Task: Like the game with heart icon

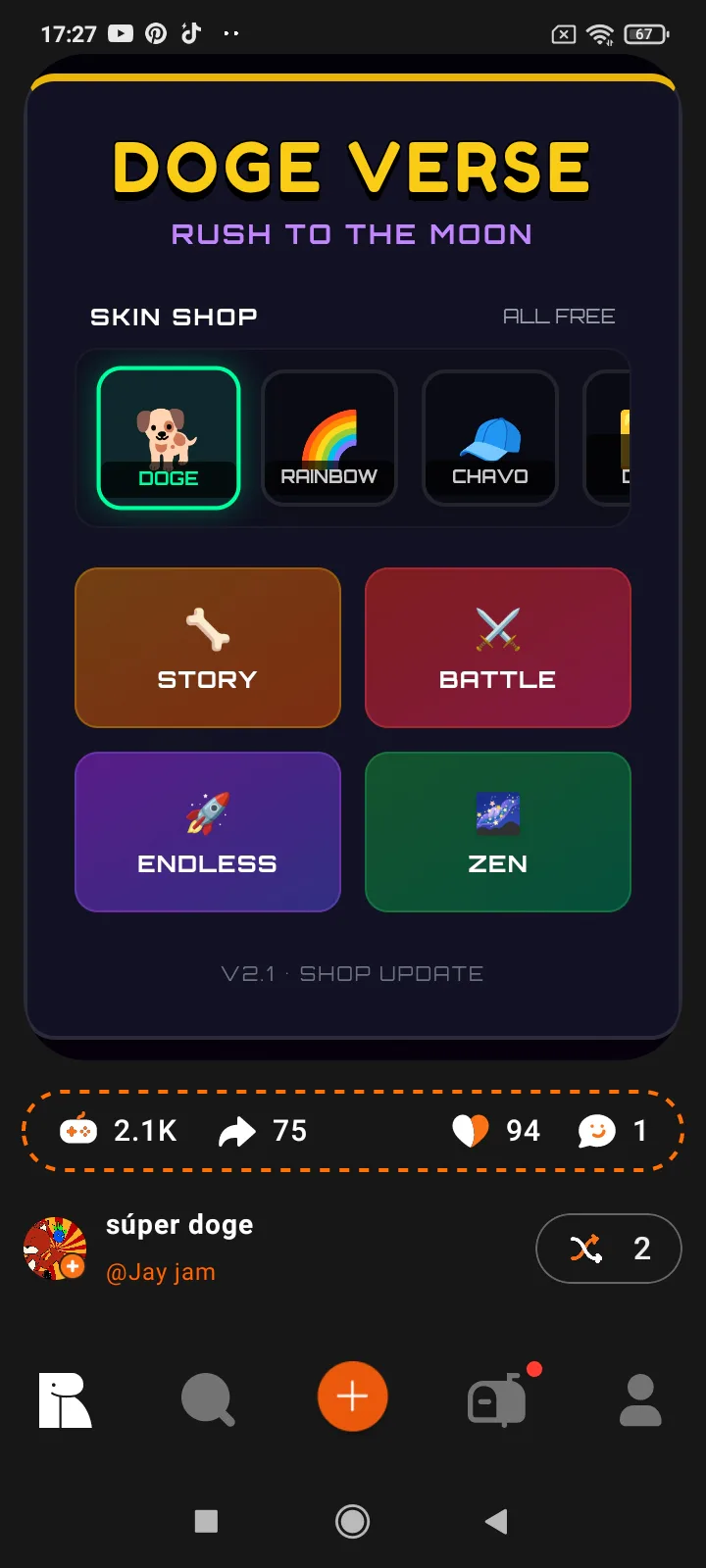Action: click(471, 1131)
